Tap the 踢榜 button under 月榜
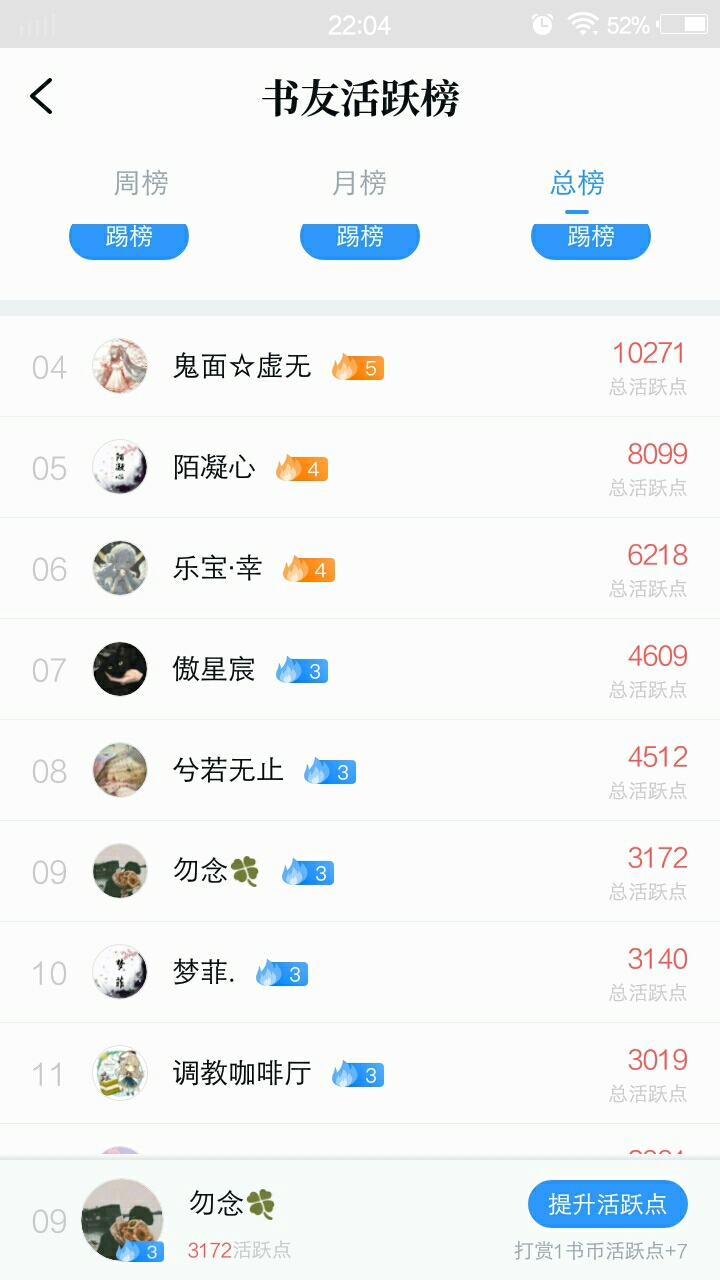The width and height of the screenshot is (720, 1280). coord(360,239)
